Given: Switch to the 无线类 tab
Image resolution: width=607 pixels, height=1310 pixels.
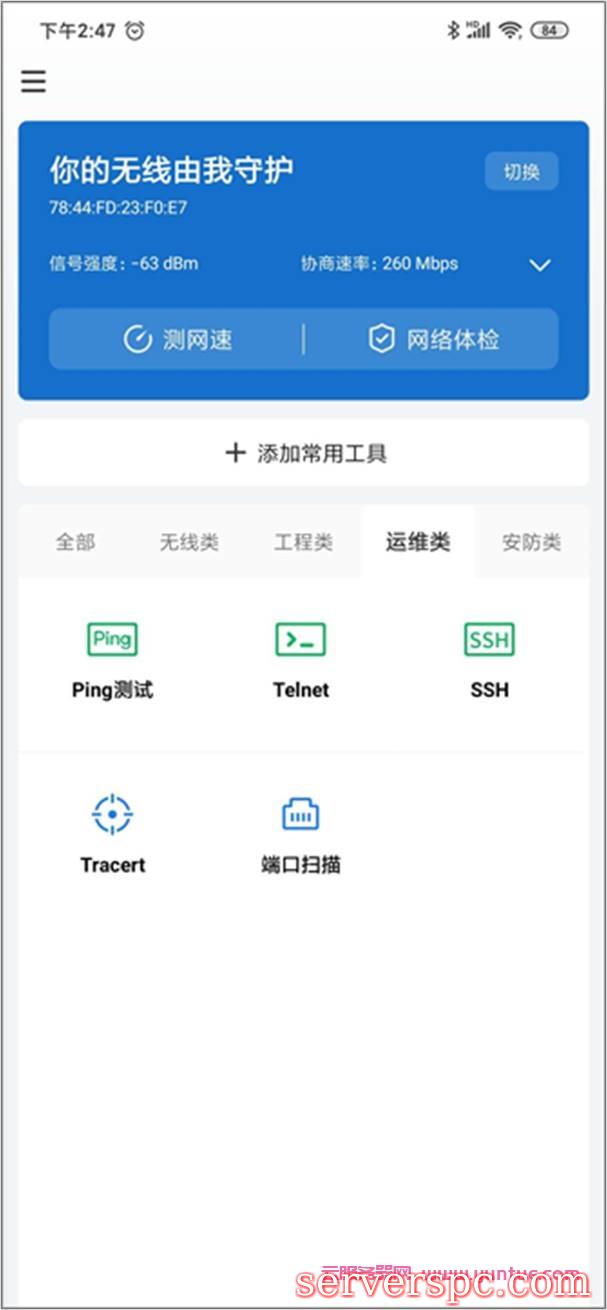Looking at the screenshot, I should click(189, 542).
